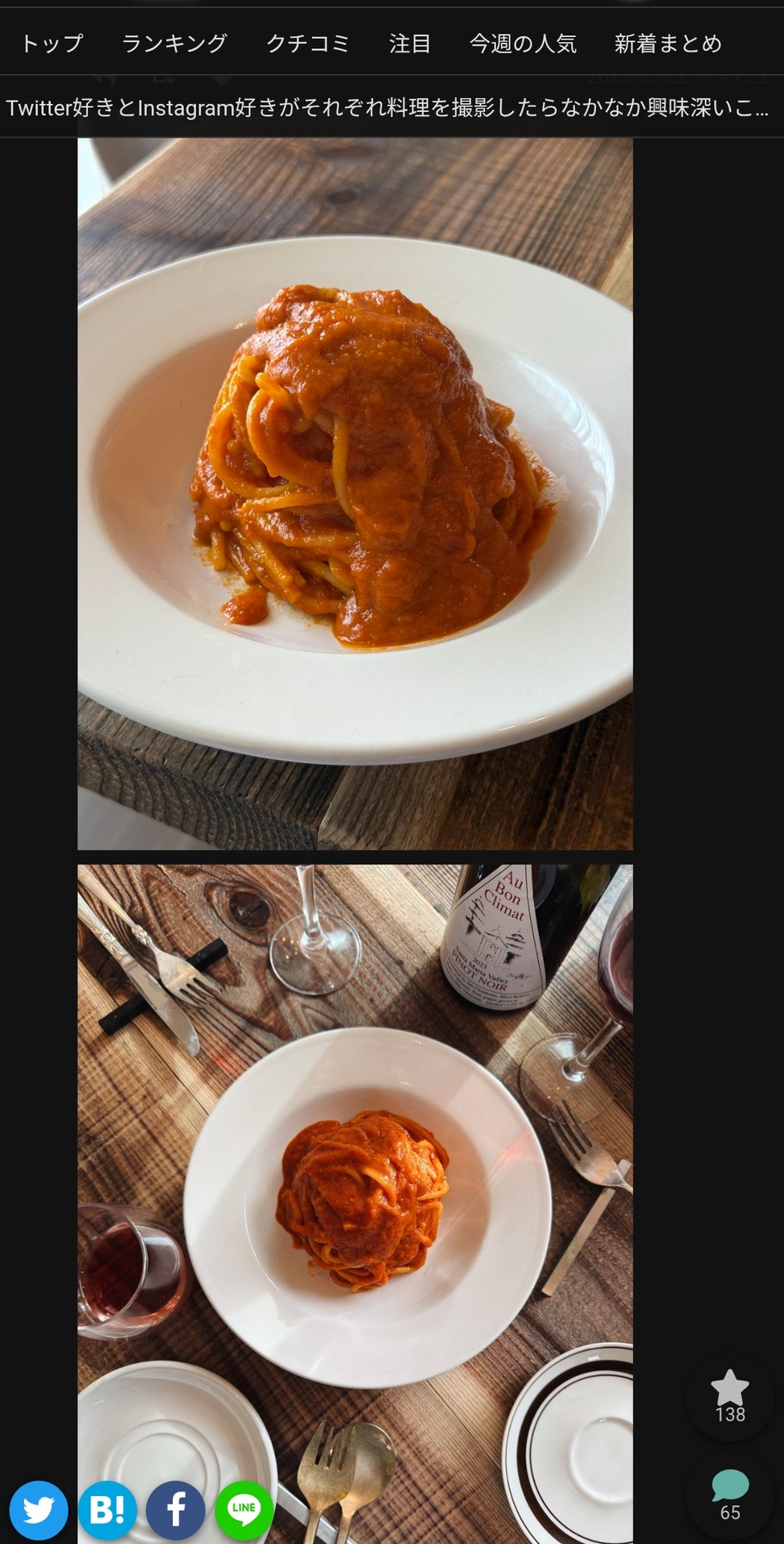
Task: Open the close-up pasta photo
Action: (355, 494)
